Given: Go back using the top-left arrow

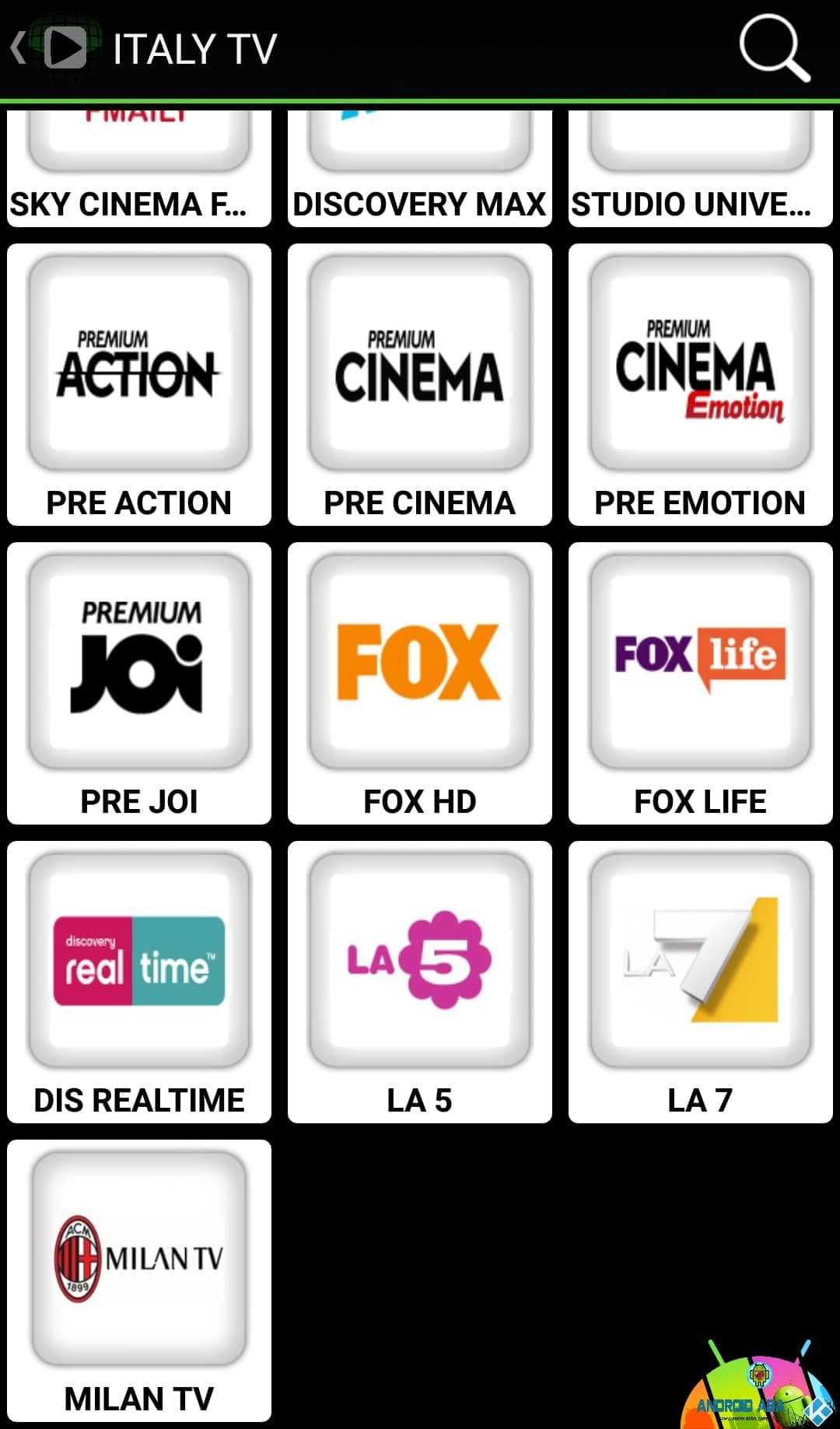Looking at the screenshot, I should [x=19, y=48].
